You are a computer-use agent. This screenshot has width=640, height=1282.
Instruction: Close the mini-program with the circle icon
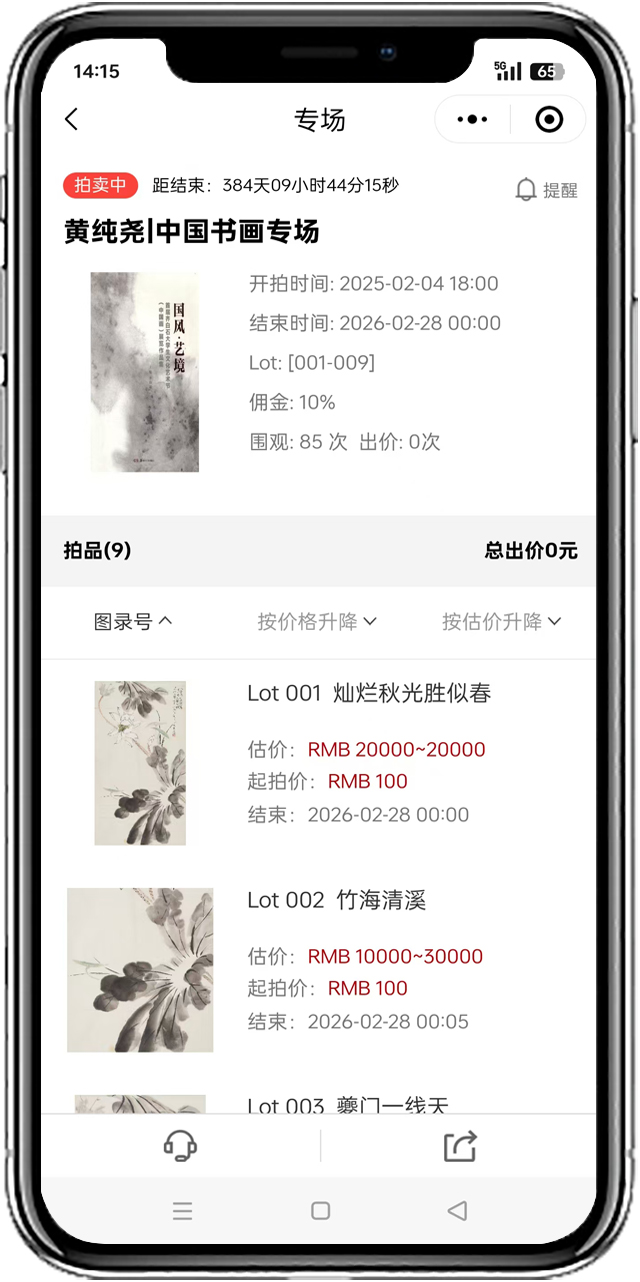pos(549,120)
